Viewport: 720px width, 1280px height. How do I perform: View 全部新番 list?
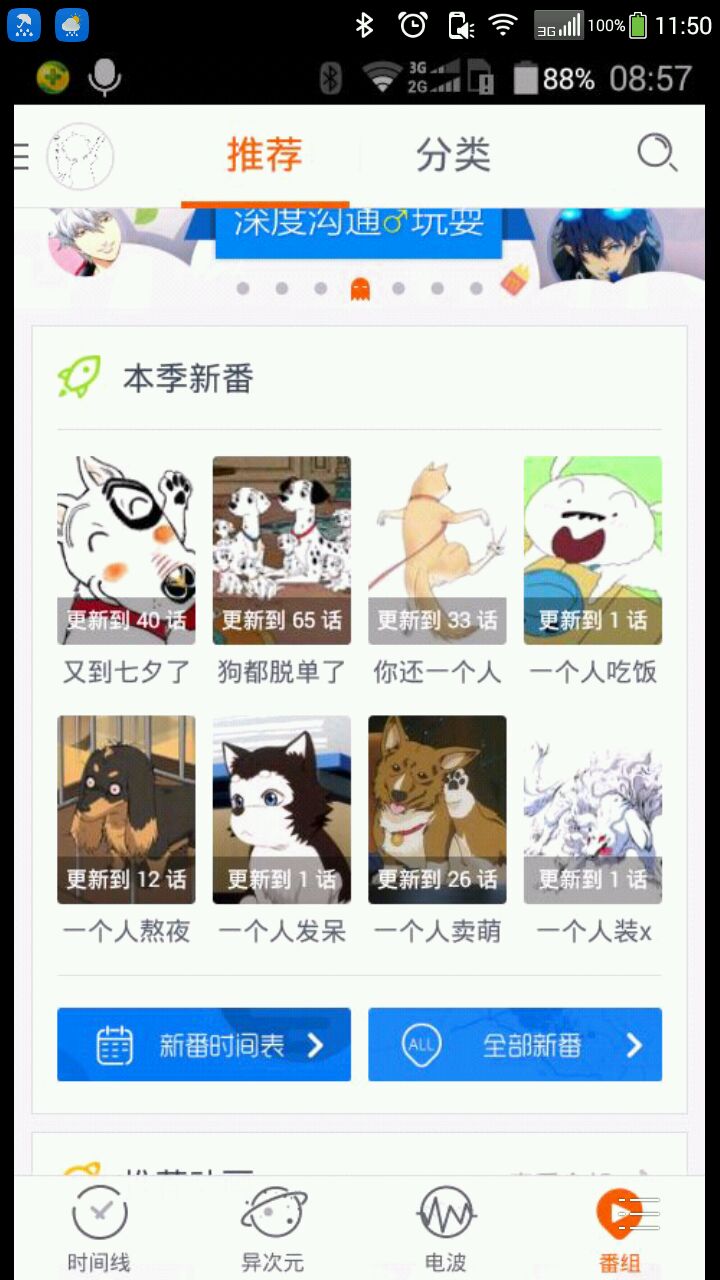(514, 1045)
